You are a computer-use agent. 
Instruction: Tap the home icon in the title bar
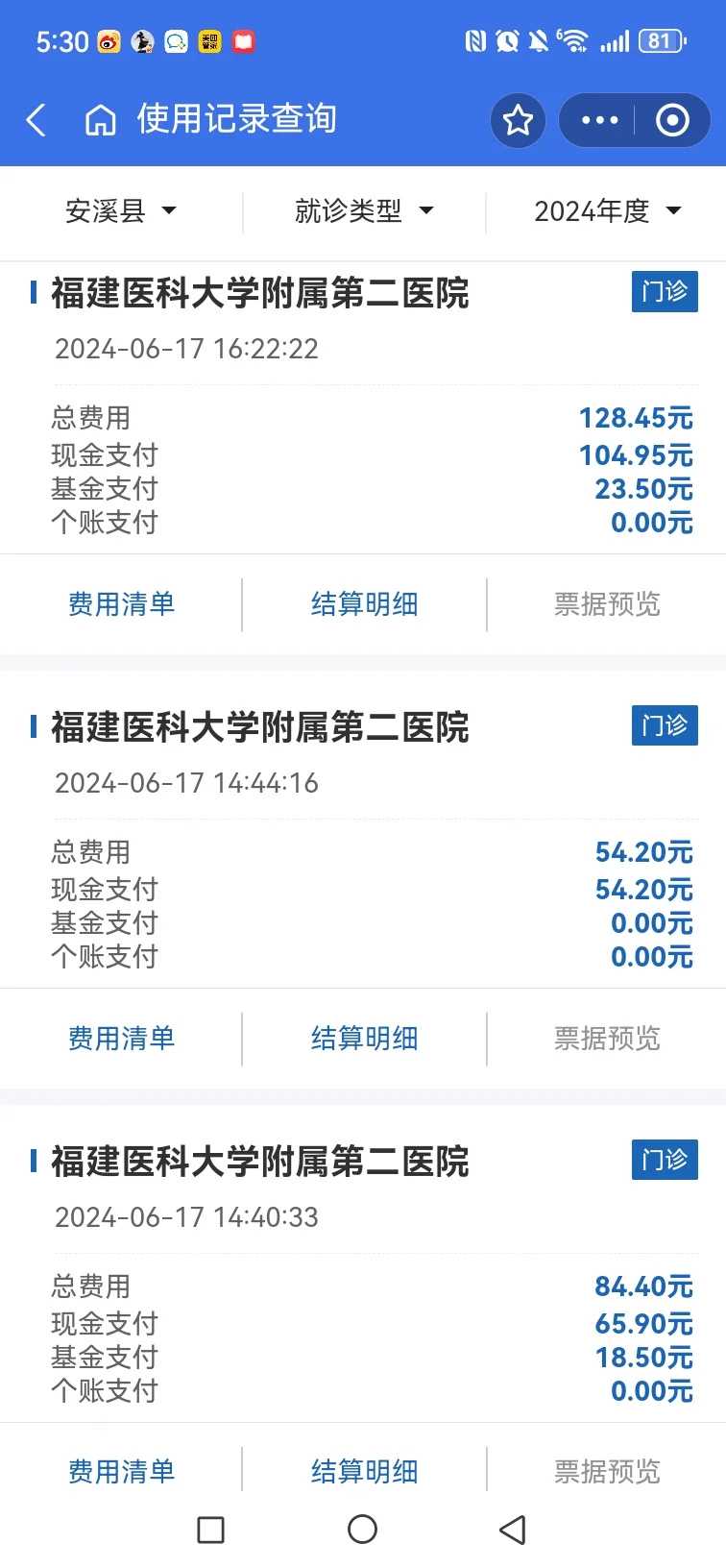point(100,119)
